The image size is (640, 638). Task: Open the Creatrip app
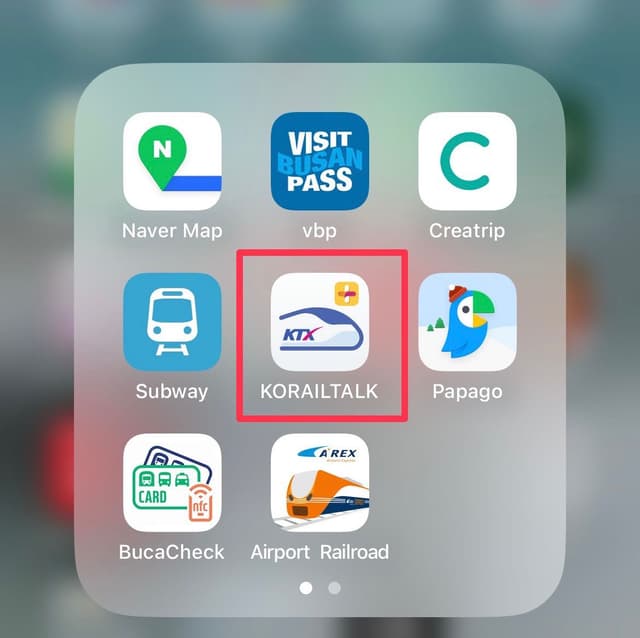pos(467,161)
